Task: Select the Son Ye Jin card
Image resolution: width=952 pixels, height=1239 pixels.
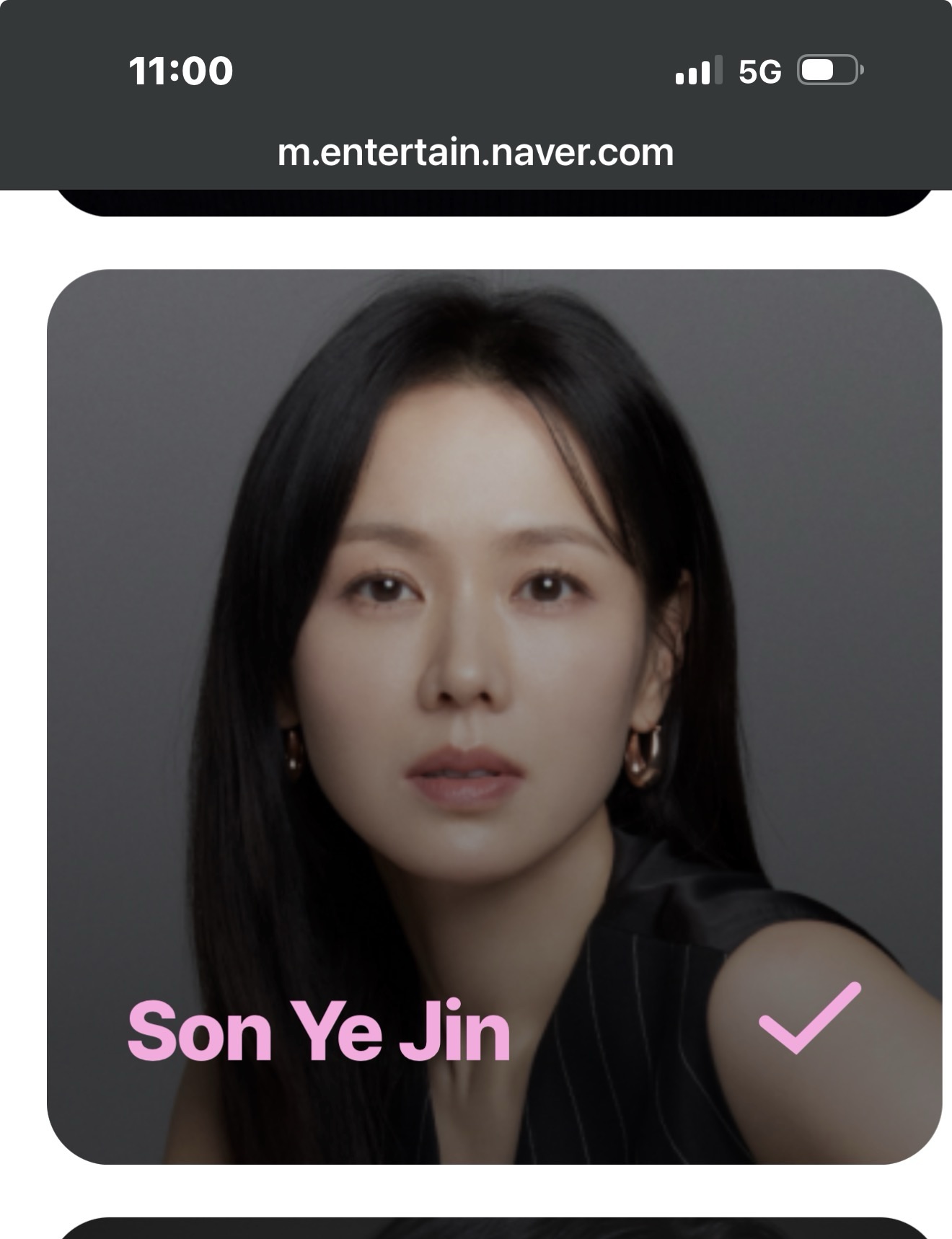Action: pyautogui.click(x=494, y=716)
